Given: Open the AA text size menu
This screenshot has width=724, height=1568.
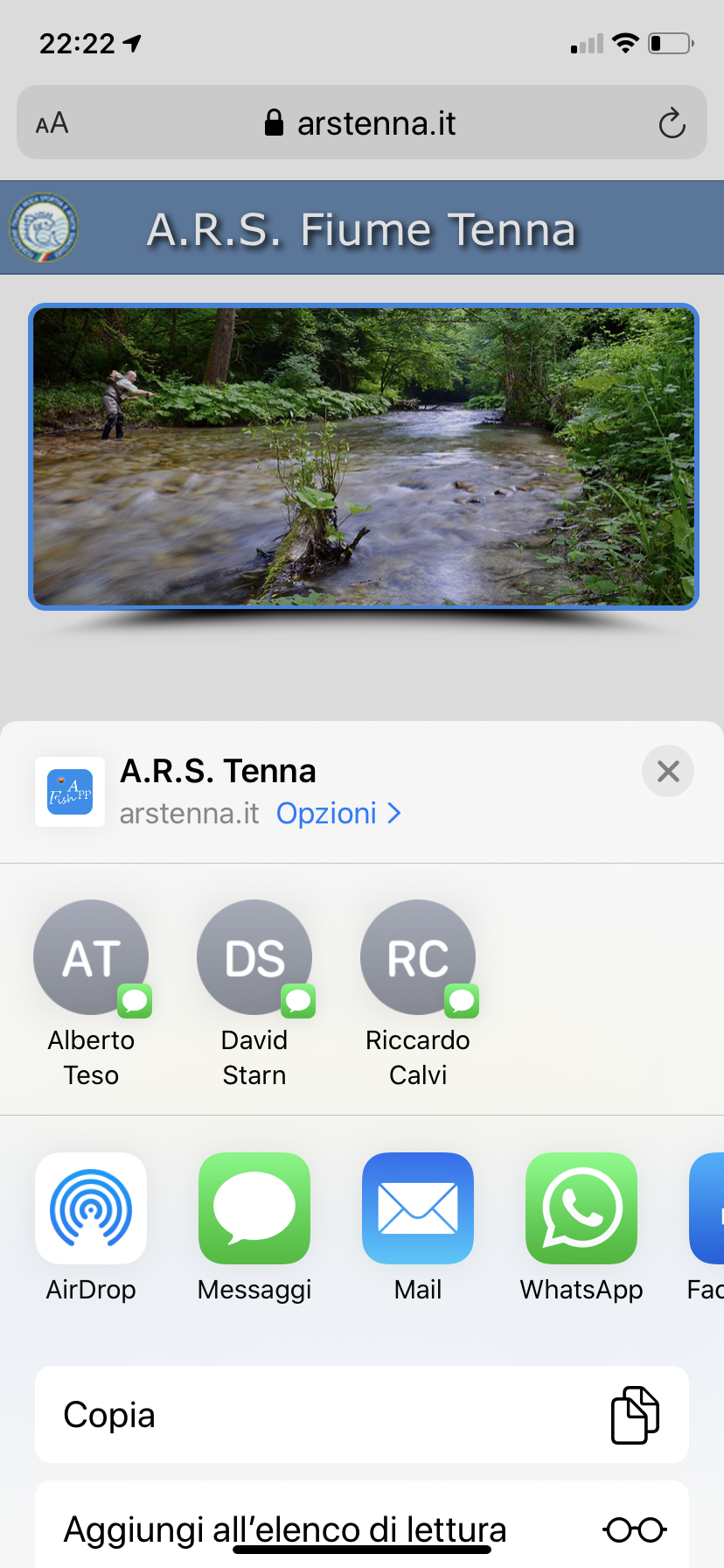Looking at the screenshot, I should pos(52,123).
